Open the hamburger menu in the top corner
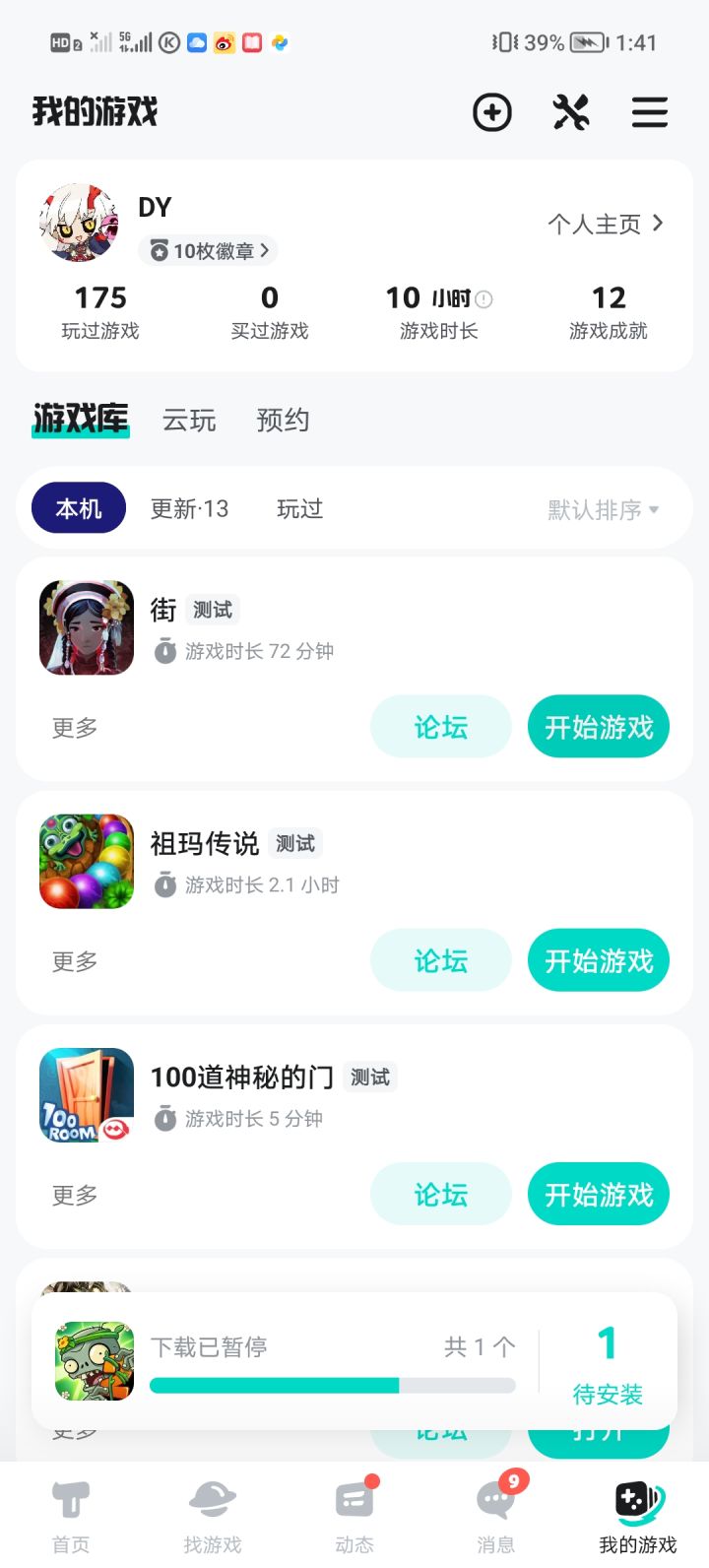The width and height of the screenshot is (709, 1568). (x=649, y=112)
